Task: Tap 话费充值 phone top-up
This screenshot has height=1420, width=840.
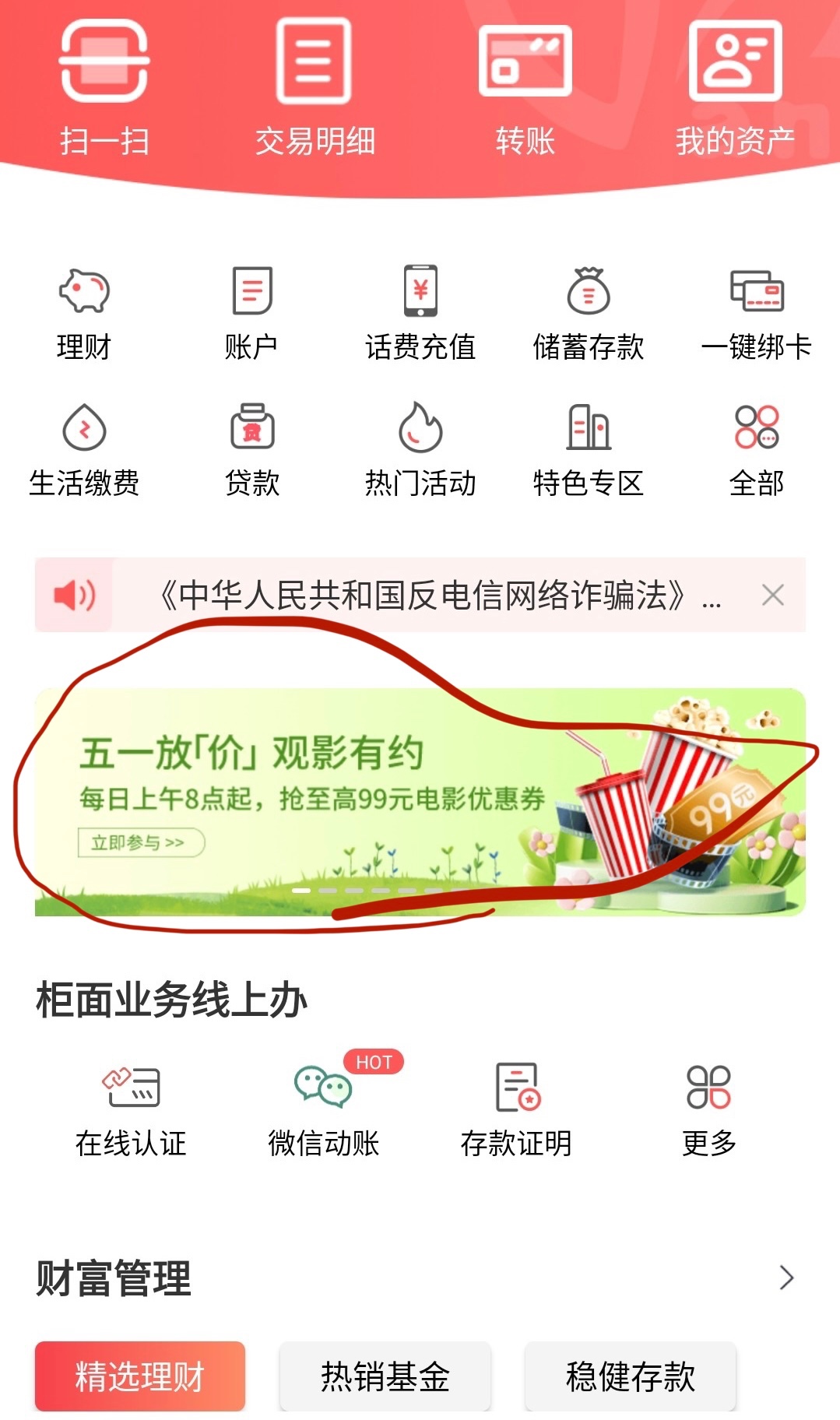Action: click(420, 313)
